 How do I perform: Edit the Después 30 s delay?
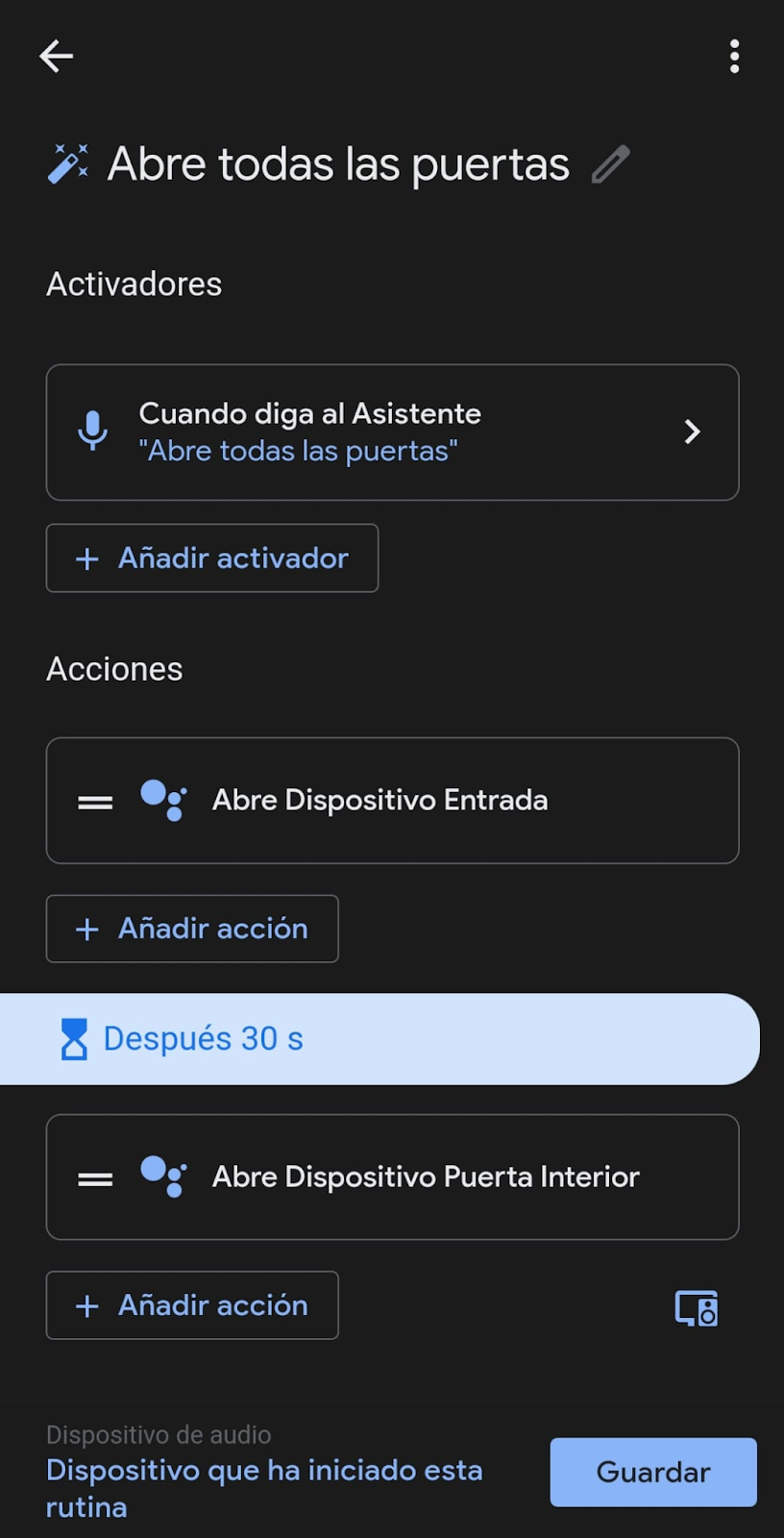pyautogui.click(x=380, y=1039)
